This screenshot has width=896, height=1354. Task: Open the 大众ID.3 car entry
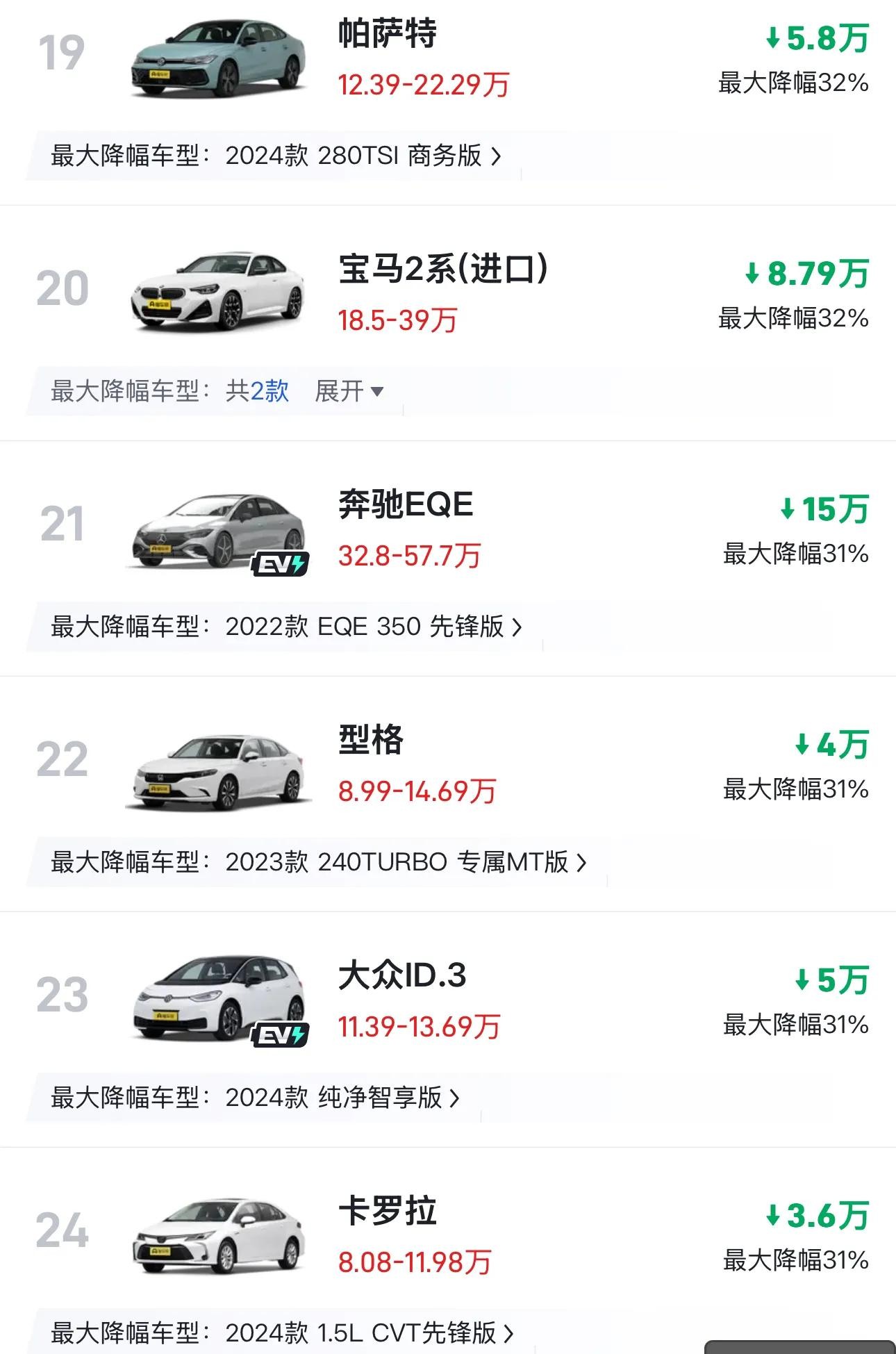[x=402, y=975]
